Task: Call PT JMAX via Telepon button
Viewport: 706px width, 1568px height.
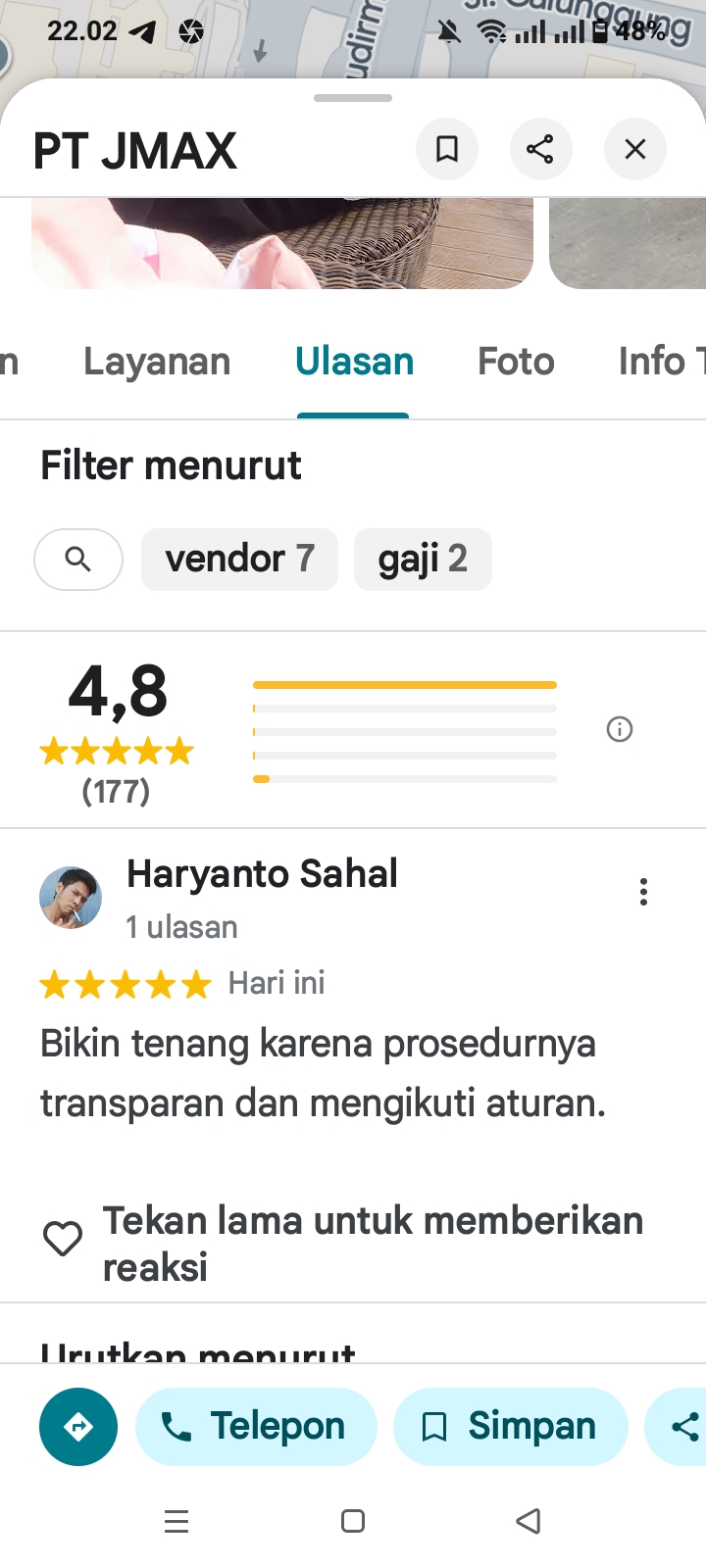Action: coord(256,1427)
